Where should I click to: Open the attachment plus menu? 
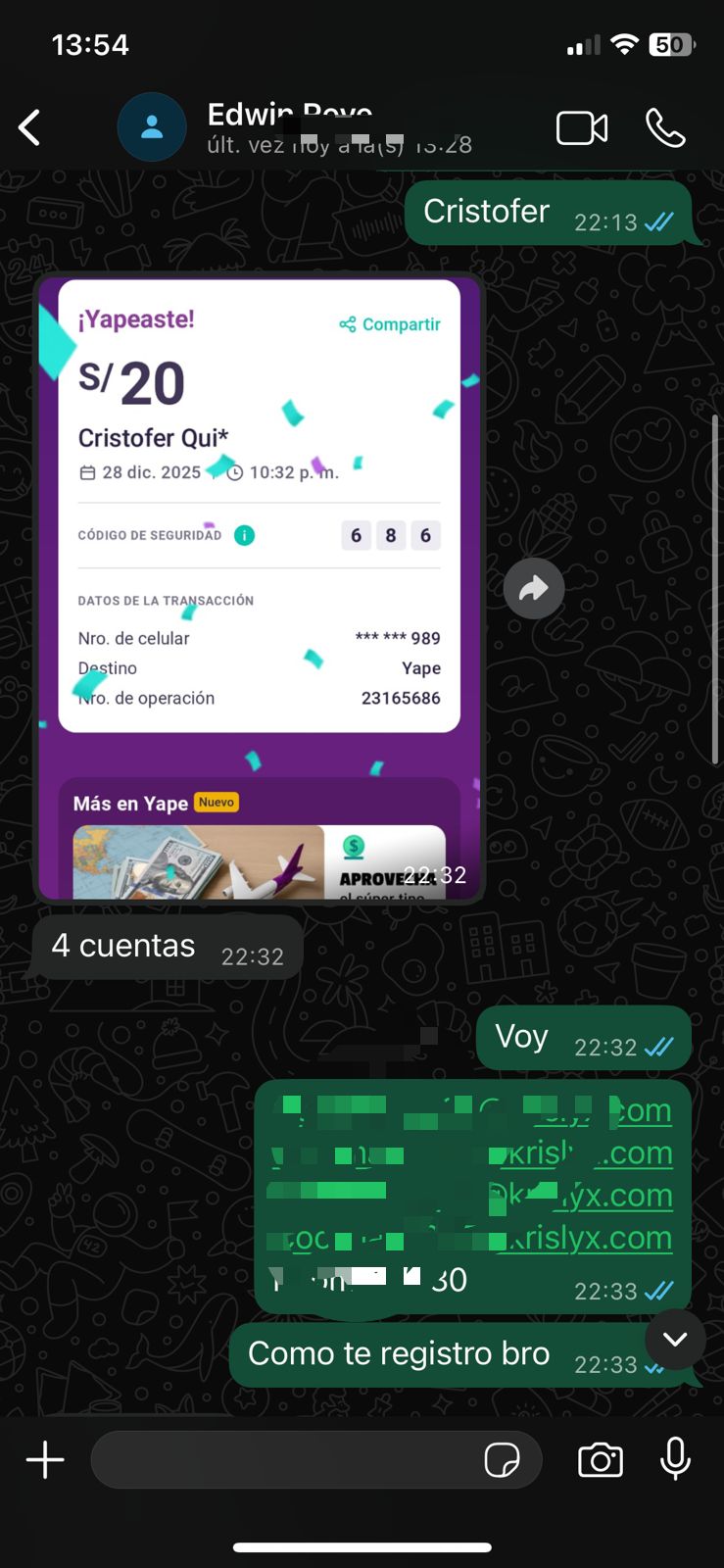(45, 1459)
